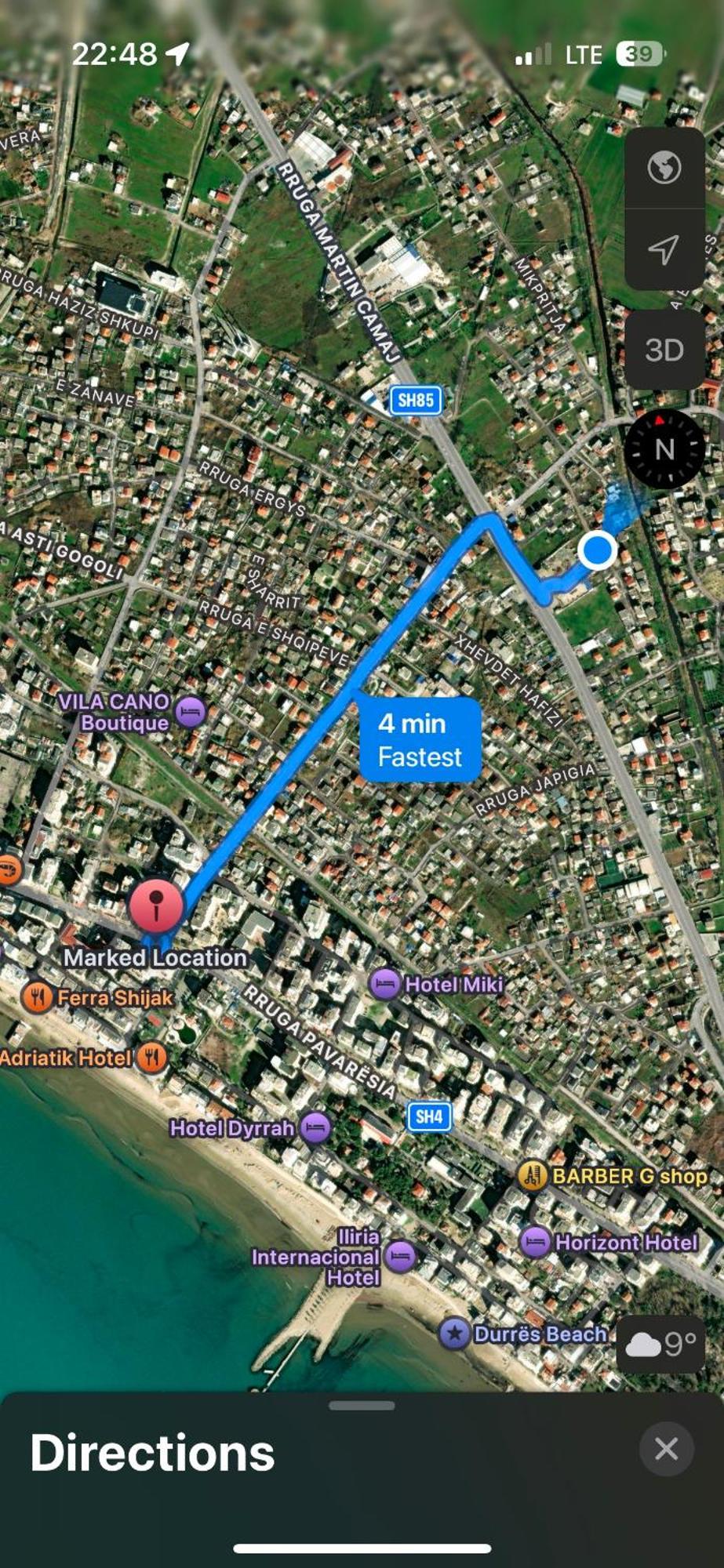Open the weather 9° widget
Viewport: 724px width, 1568px height.
pyautogui.click(x=660, y=1345)
